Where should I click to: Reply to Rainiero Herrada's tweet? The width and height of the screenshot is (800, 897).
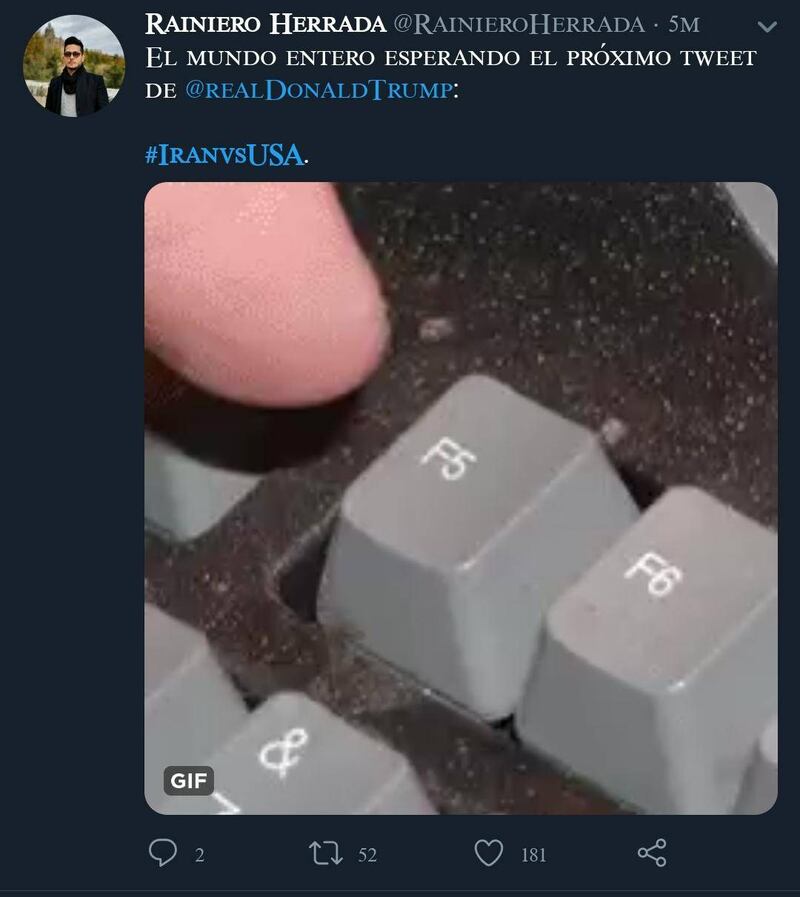point(163,853)
